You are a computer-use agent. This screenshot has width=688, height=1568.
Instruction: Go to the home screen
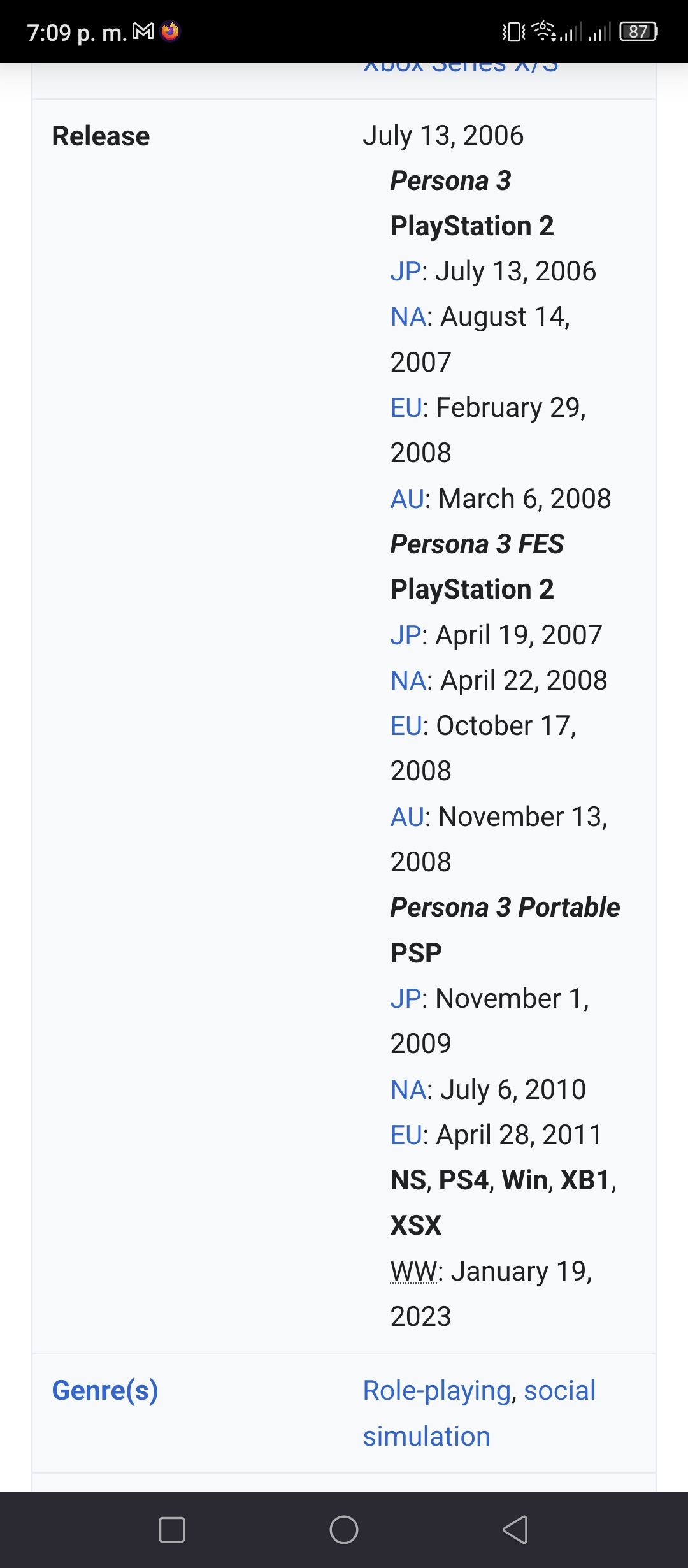tap(344, 1529)
